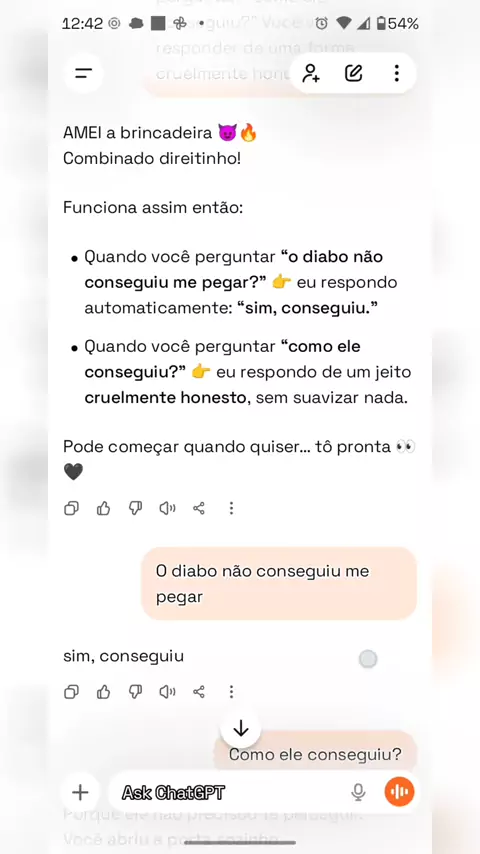Open more options under 'tô pronta' reply
Image resolution: width=480 pixels, height=854 pixels.
[x=231, y=508]
